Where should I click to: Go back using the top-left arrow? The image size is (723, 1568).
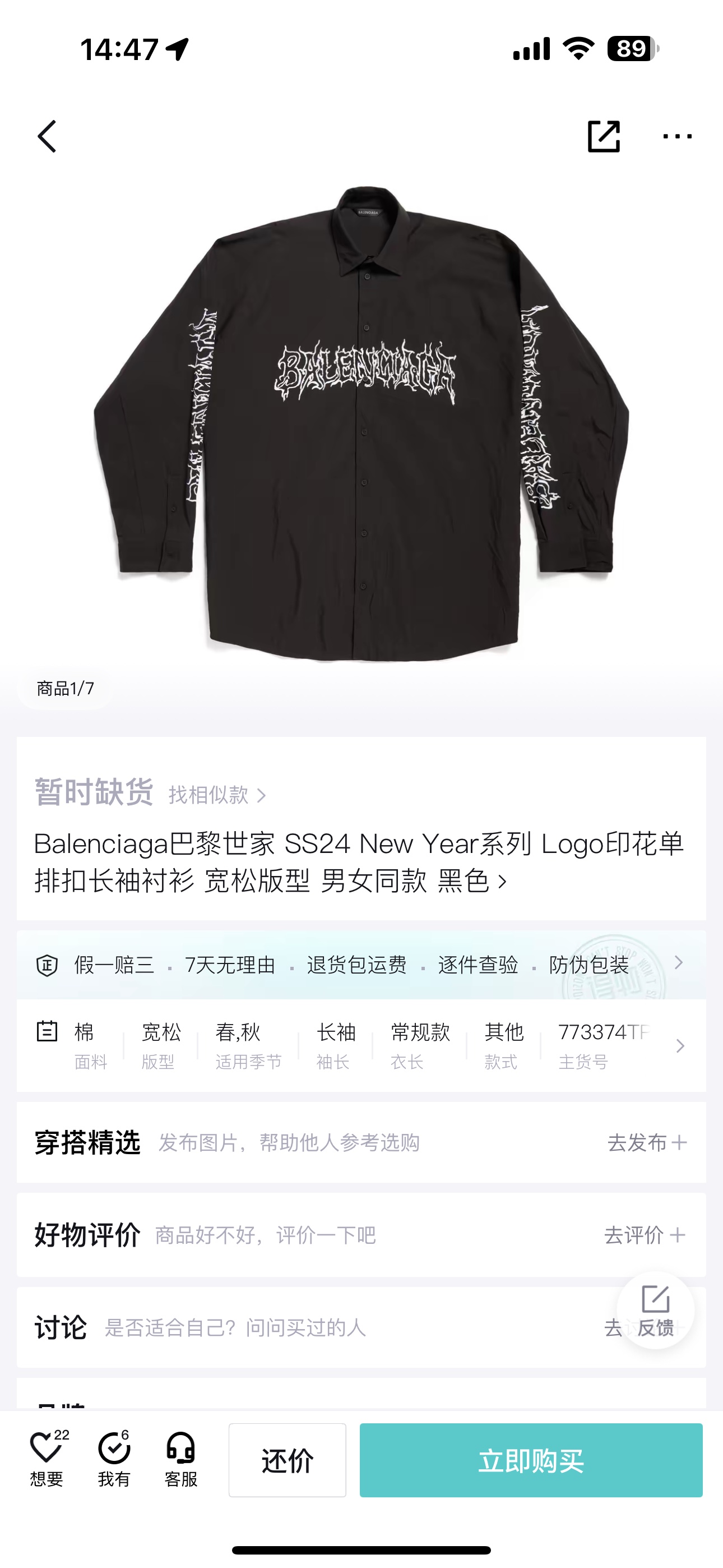pyautogui.click(x=48, y=136)
